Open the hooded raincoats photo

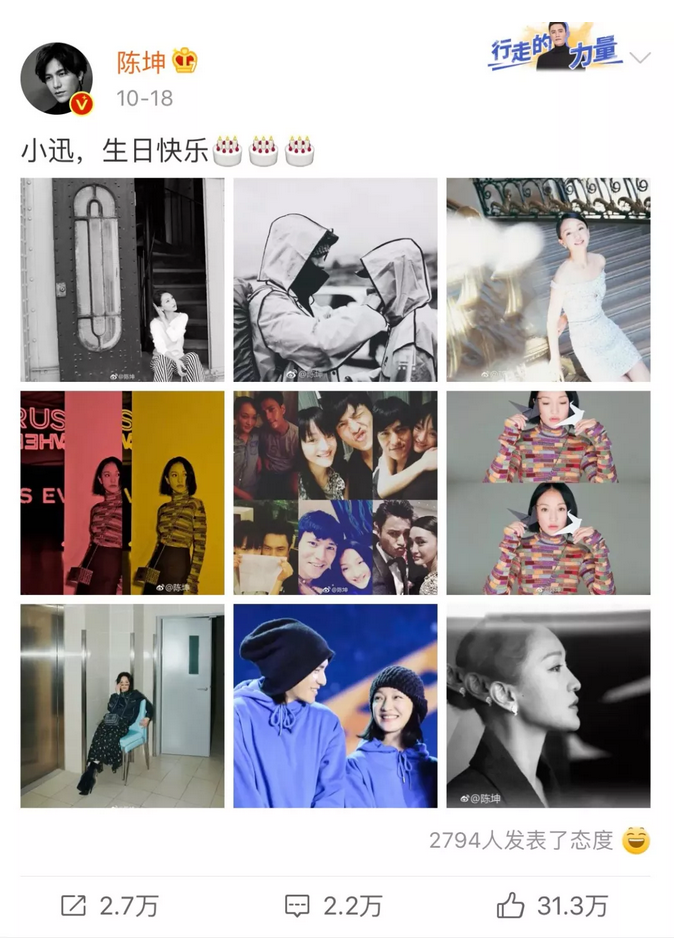[x=335, y=280]
